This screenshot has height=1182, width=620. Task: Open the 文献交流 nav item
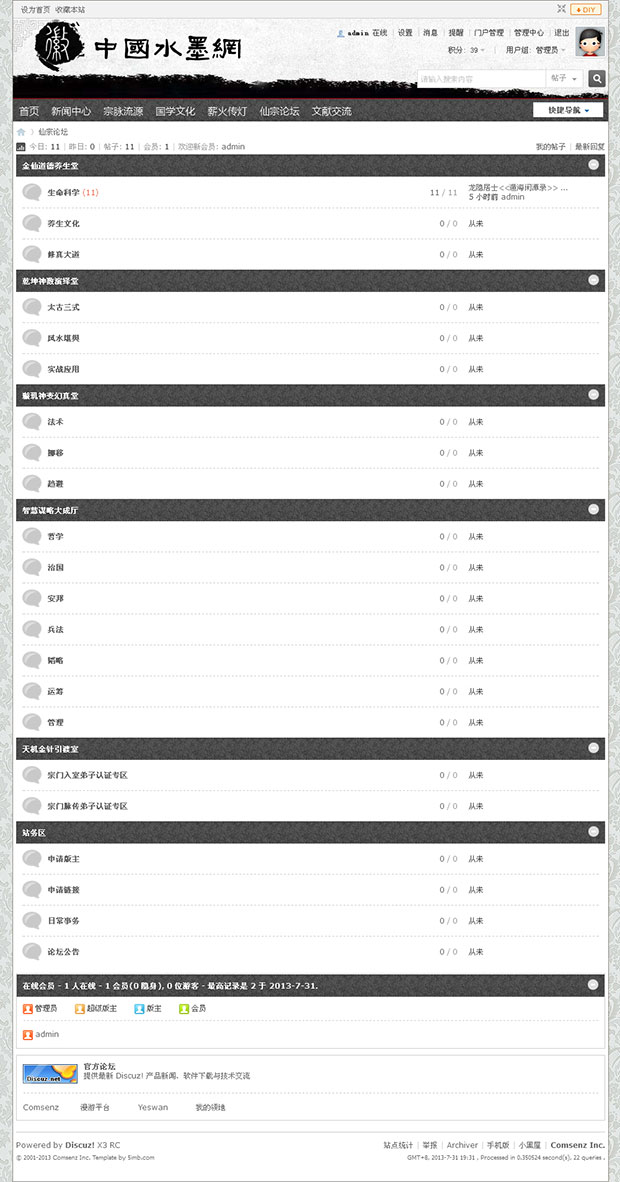coord(331,111)
